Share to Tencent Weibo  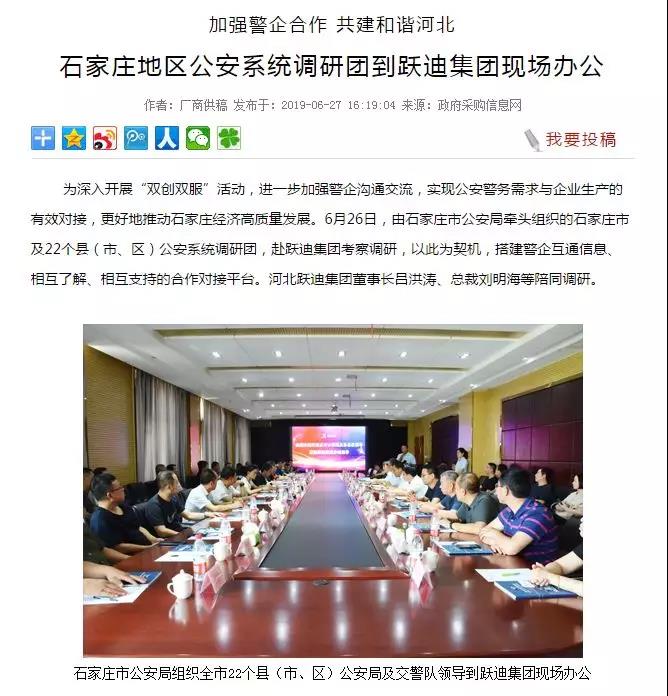click(x=136, y=138)
